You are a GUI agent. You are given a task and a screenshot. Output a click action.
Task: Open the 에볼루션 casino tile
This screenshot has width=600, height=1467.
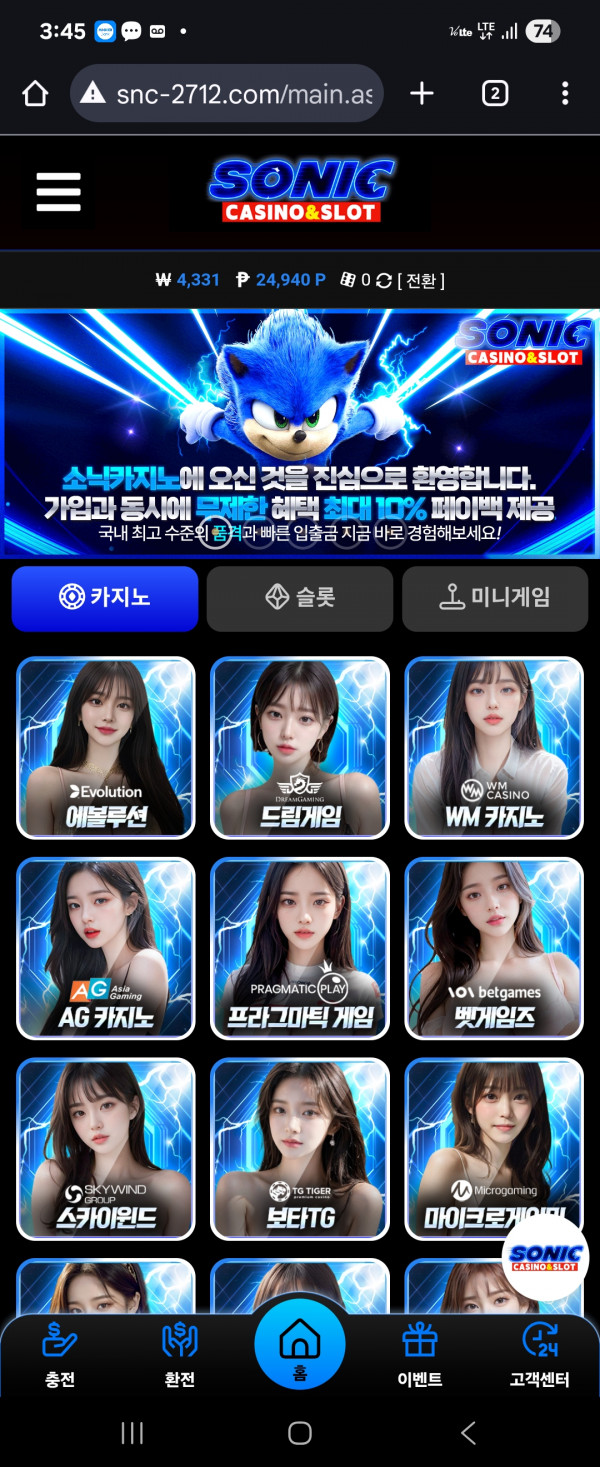pos(106,747)
